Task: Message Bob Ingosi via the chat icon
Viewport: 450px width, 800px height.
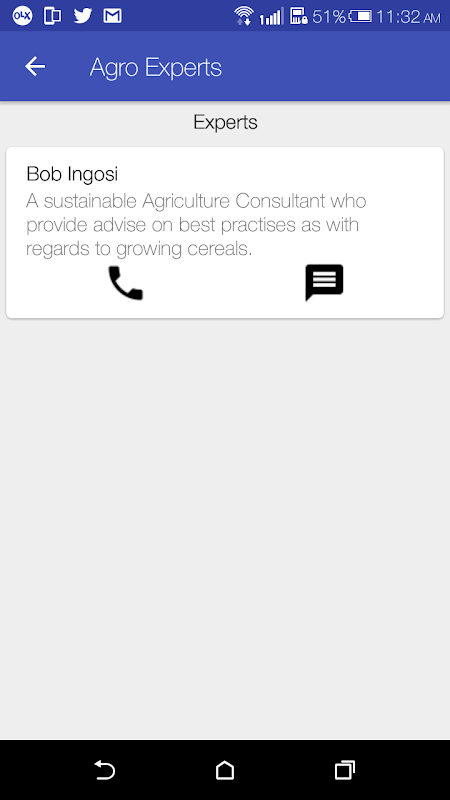Action: point(324,282)
